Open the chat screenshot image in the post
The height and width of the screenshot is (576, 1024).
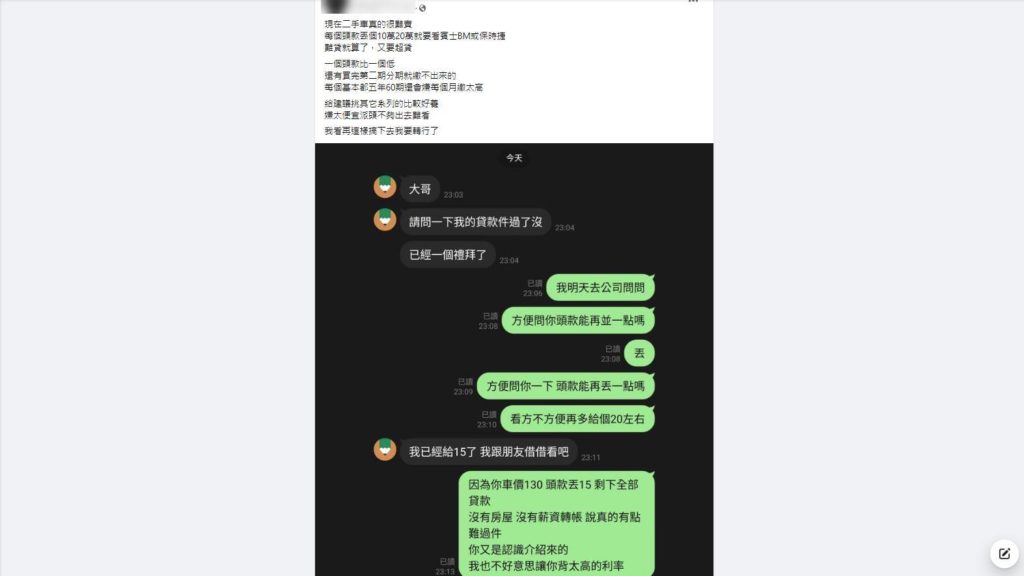pyautogui.click(x=514, y=360)
